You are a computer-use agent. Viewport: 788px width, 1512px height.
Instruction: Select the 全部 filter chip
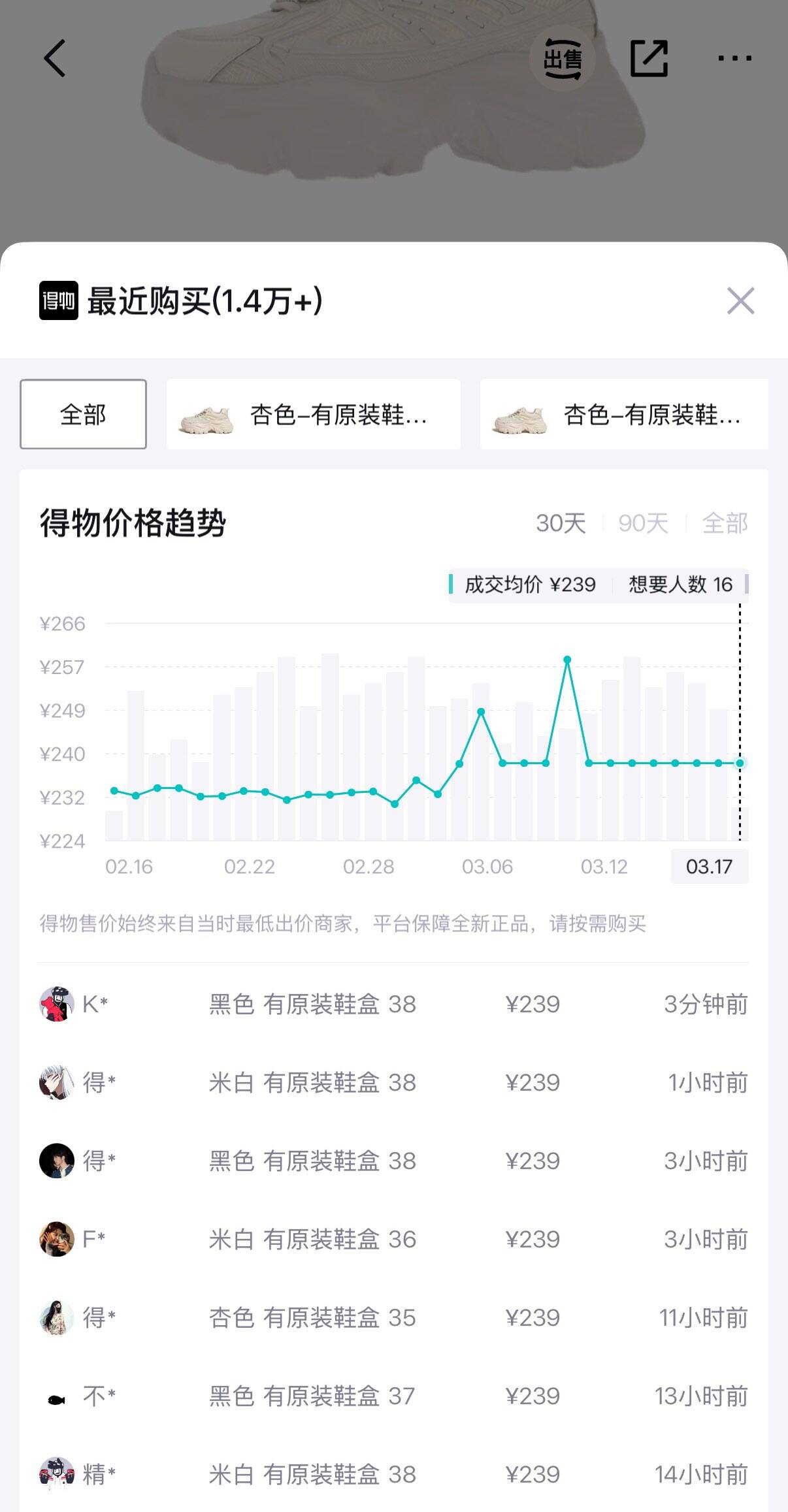[83, 414]
